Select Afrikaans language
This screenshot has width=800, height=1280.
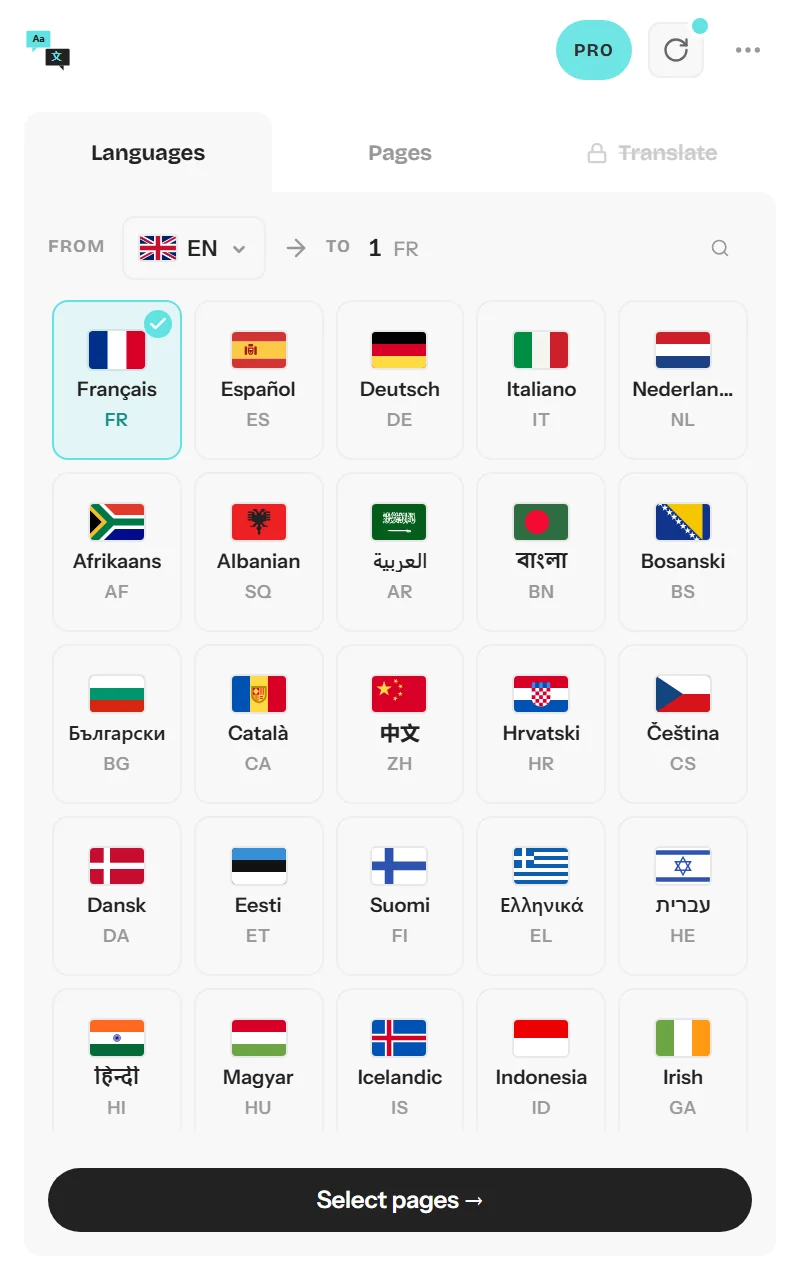click(117, 552)
